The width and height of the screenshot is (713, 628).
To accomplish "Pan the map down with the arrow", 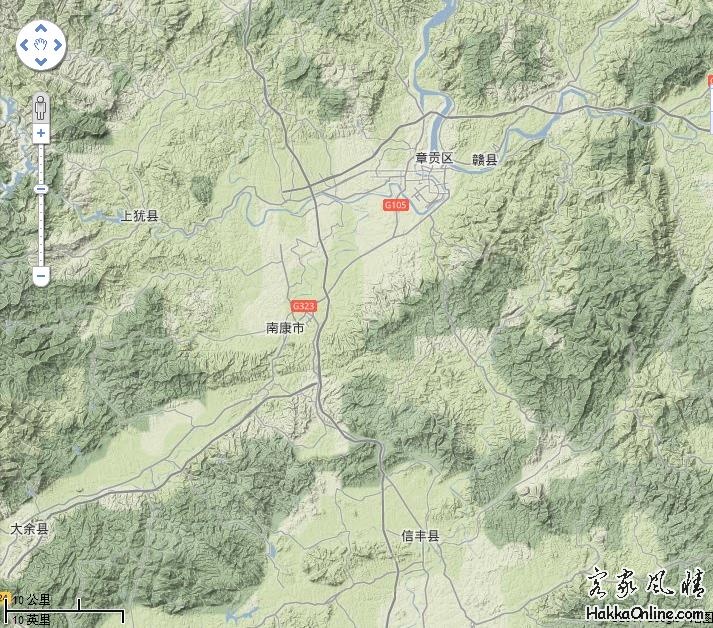I will [41, 62].
